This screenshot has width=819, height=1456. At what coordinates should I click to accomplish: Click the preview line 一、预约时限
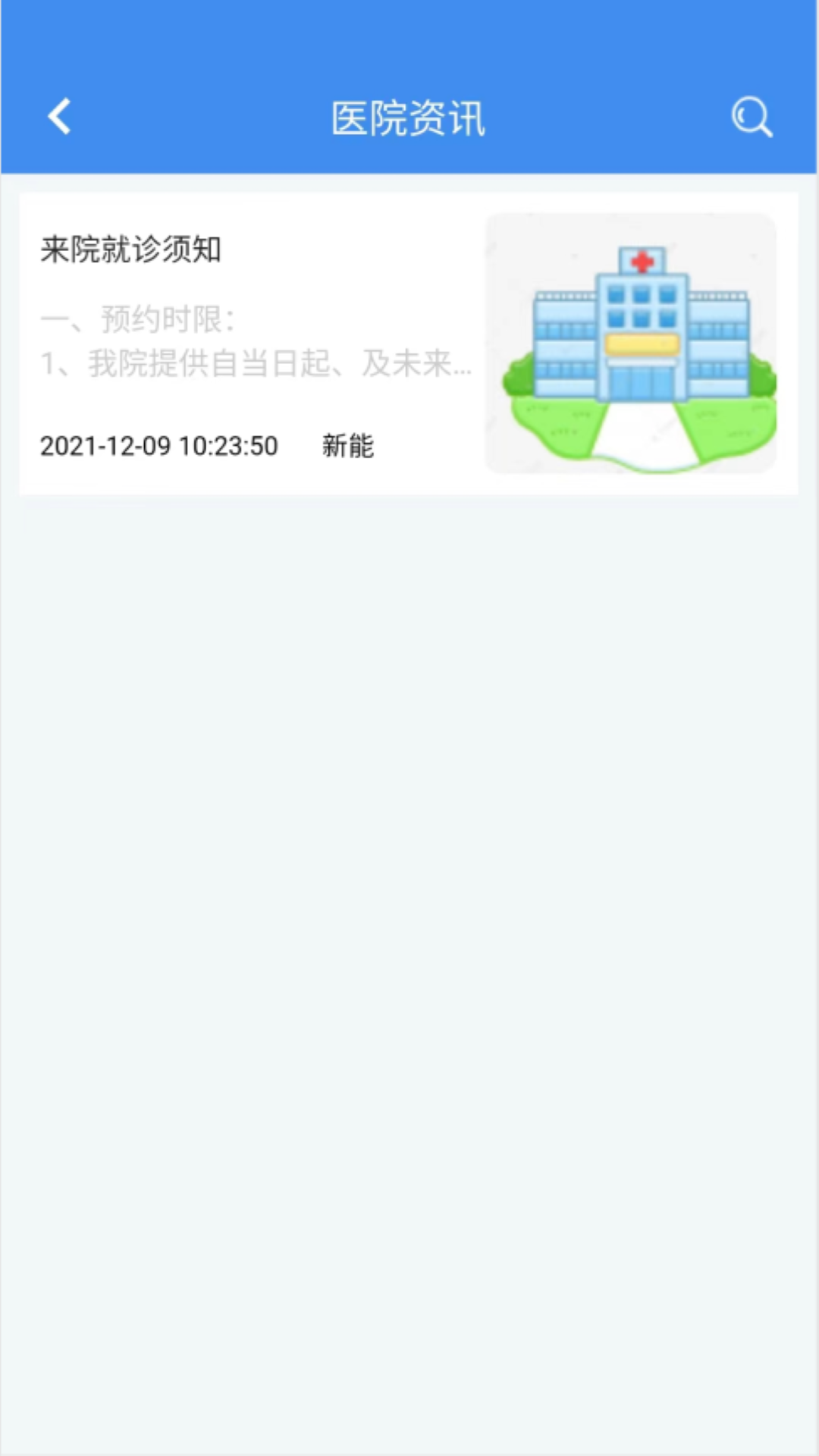tap(138, 319)
